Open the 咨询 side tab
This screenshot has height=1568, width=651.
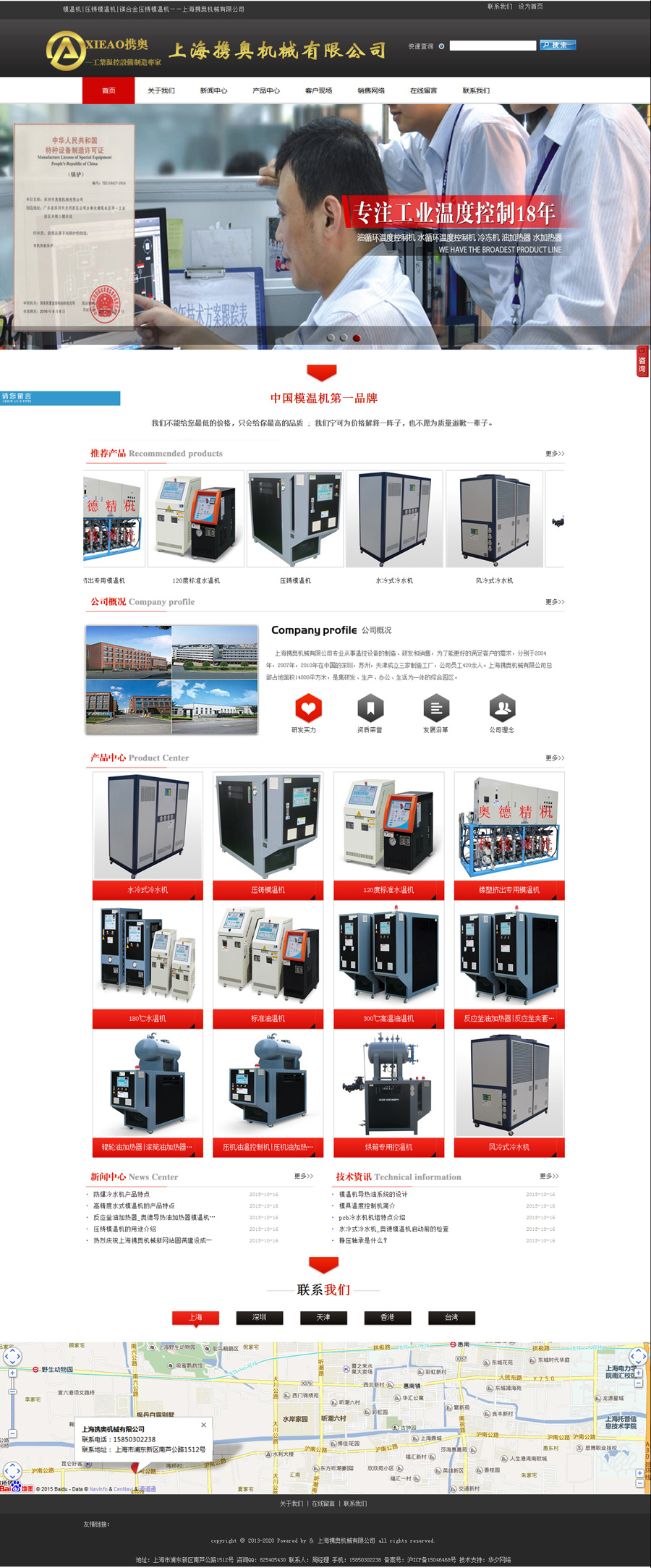click(642, 362)
